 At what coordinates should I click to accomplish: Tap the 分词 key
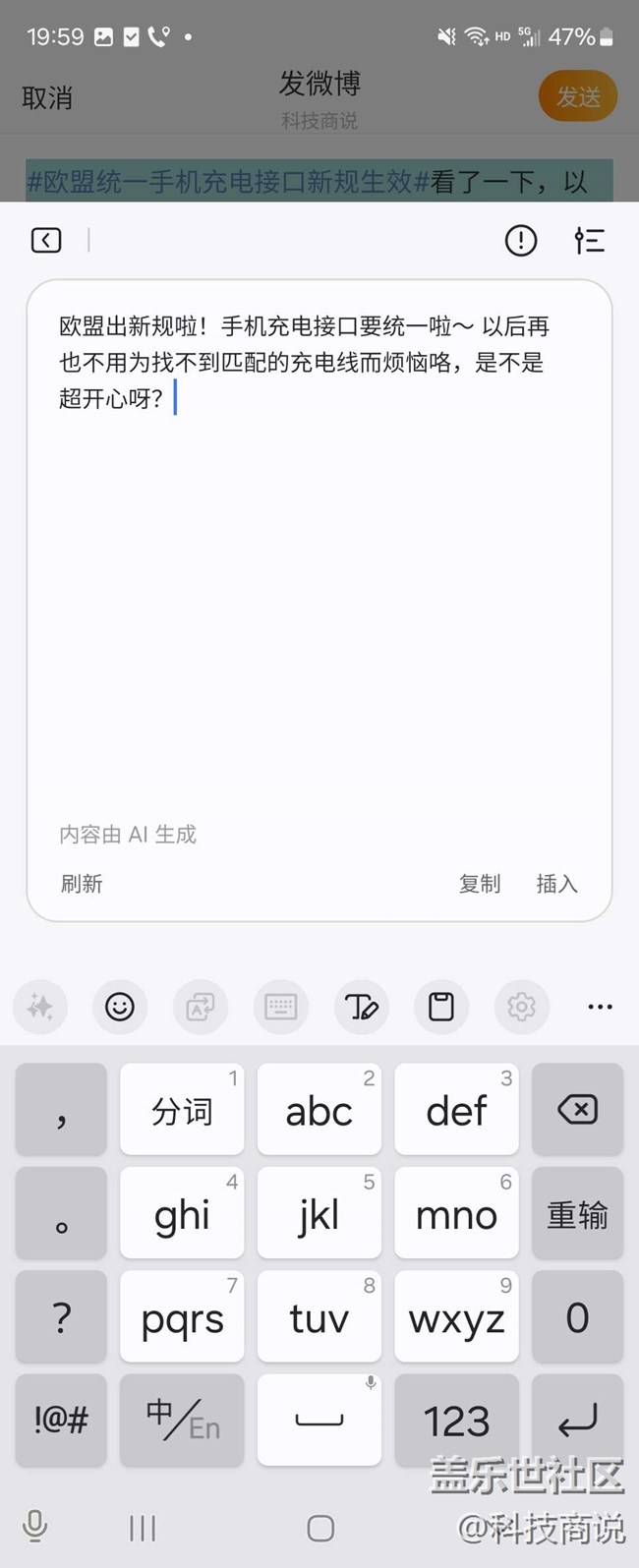click(x=182, y=1109)
